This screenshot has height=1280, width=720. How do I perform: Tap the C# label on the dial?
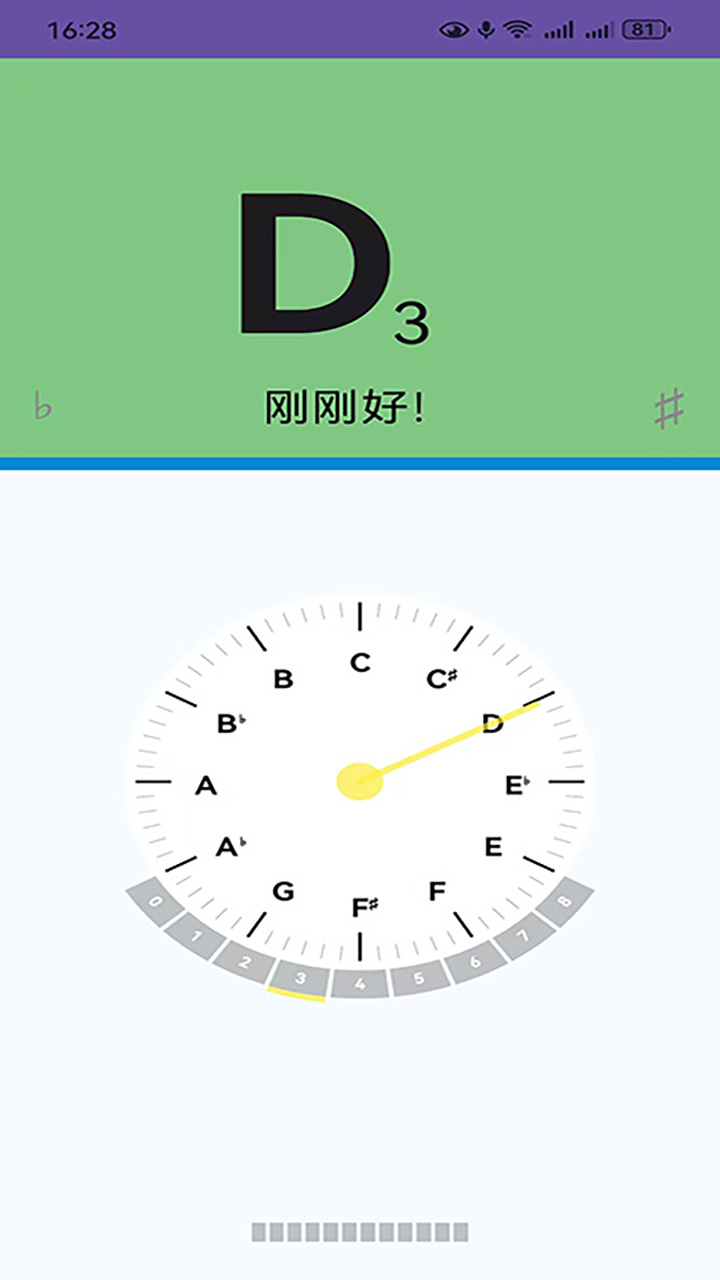pyautogui.click(x=440, y=676)
